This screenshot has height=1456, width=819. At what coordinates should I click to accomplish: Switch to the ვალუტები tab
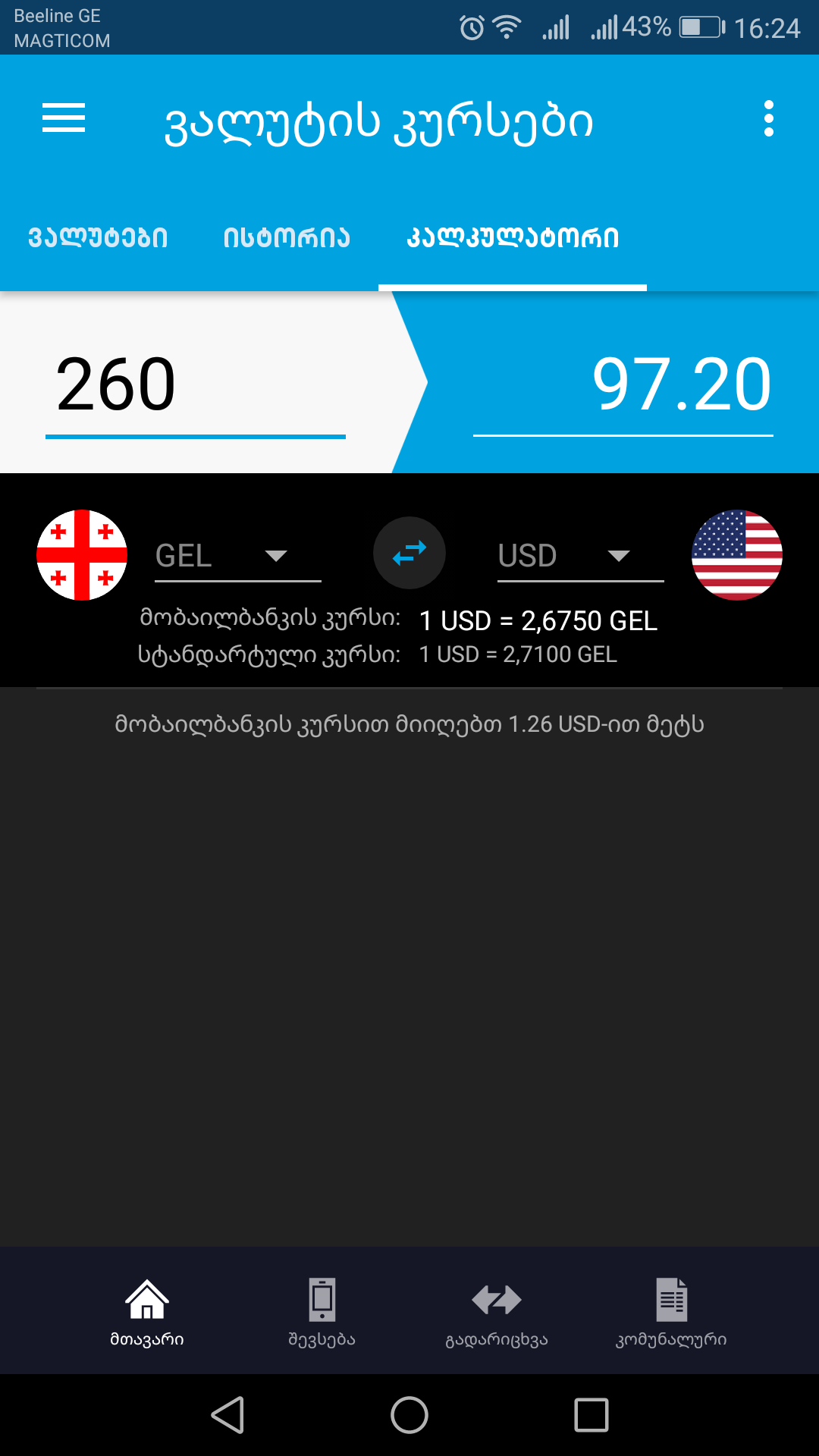98,238
